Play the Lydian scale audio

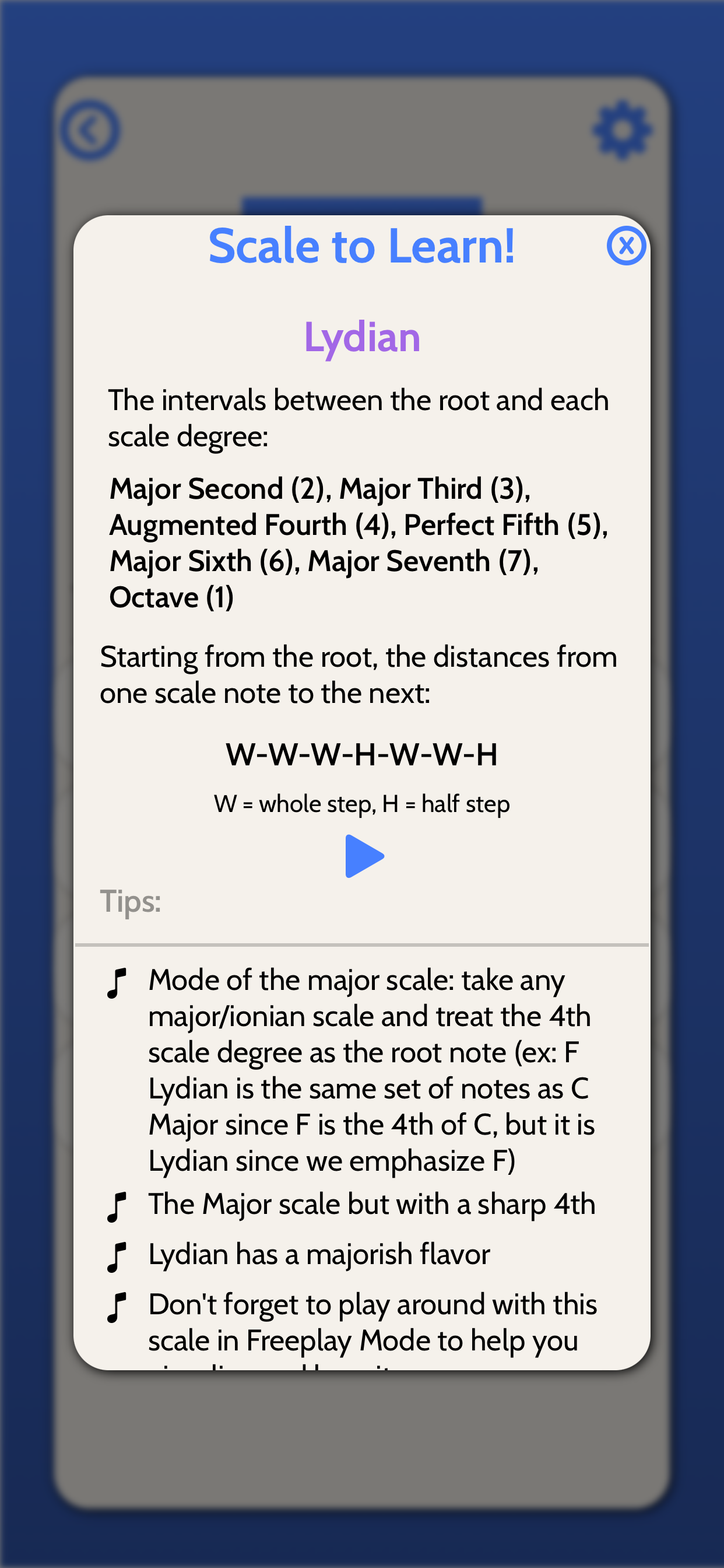coord(363,856)
